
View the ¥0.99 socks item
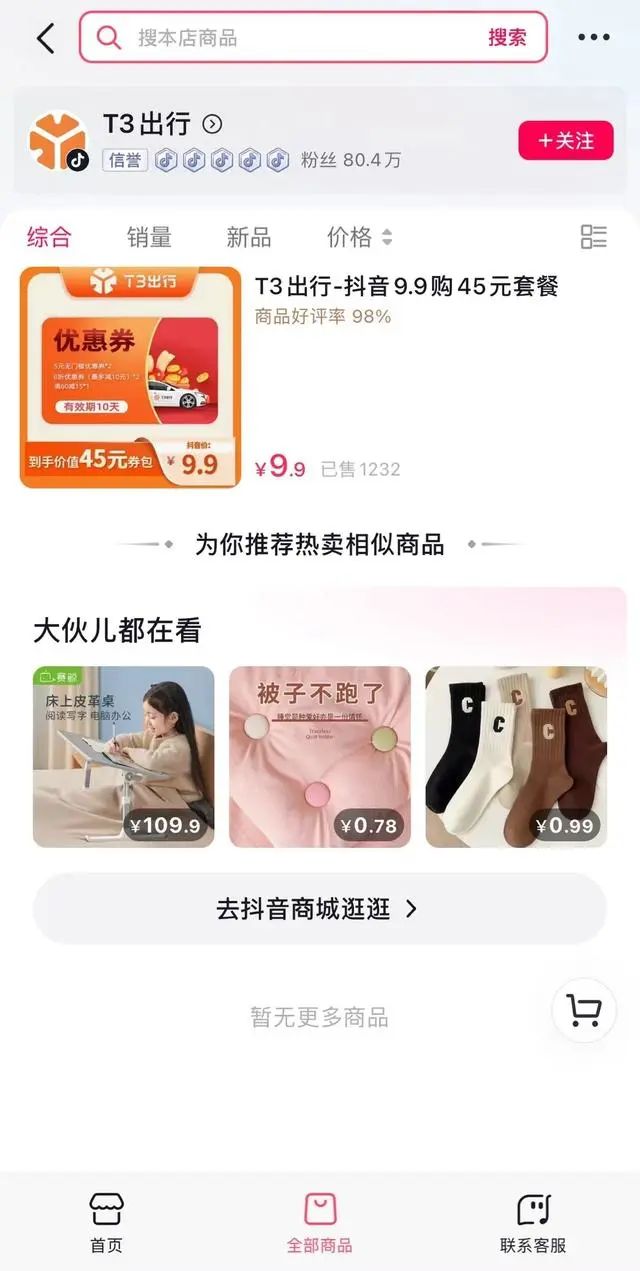[x=515, y=756]
